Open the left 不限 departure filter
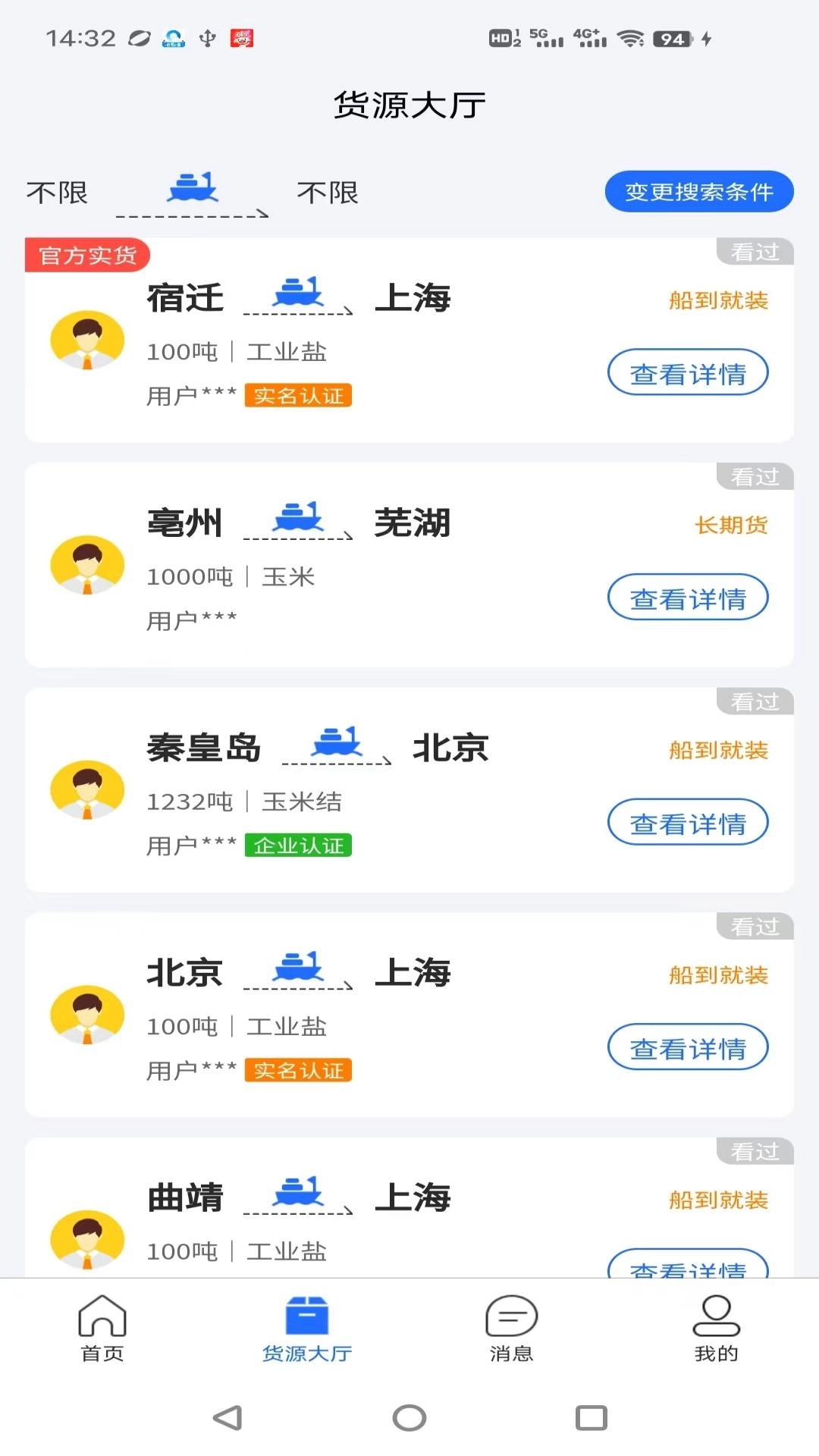The height and width of the screenshot is (1456, 819). [x=57, y=193]
